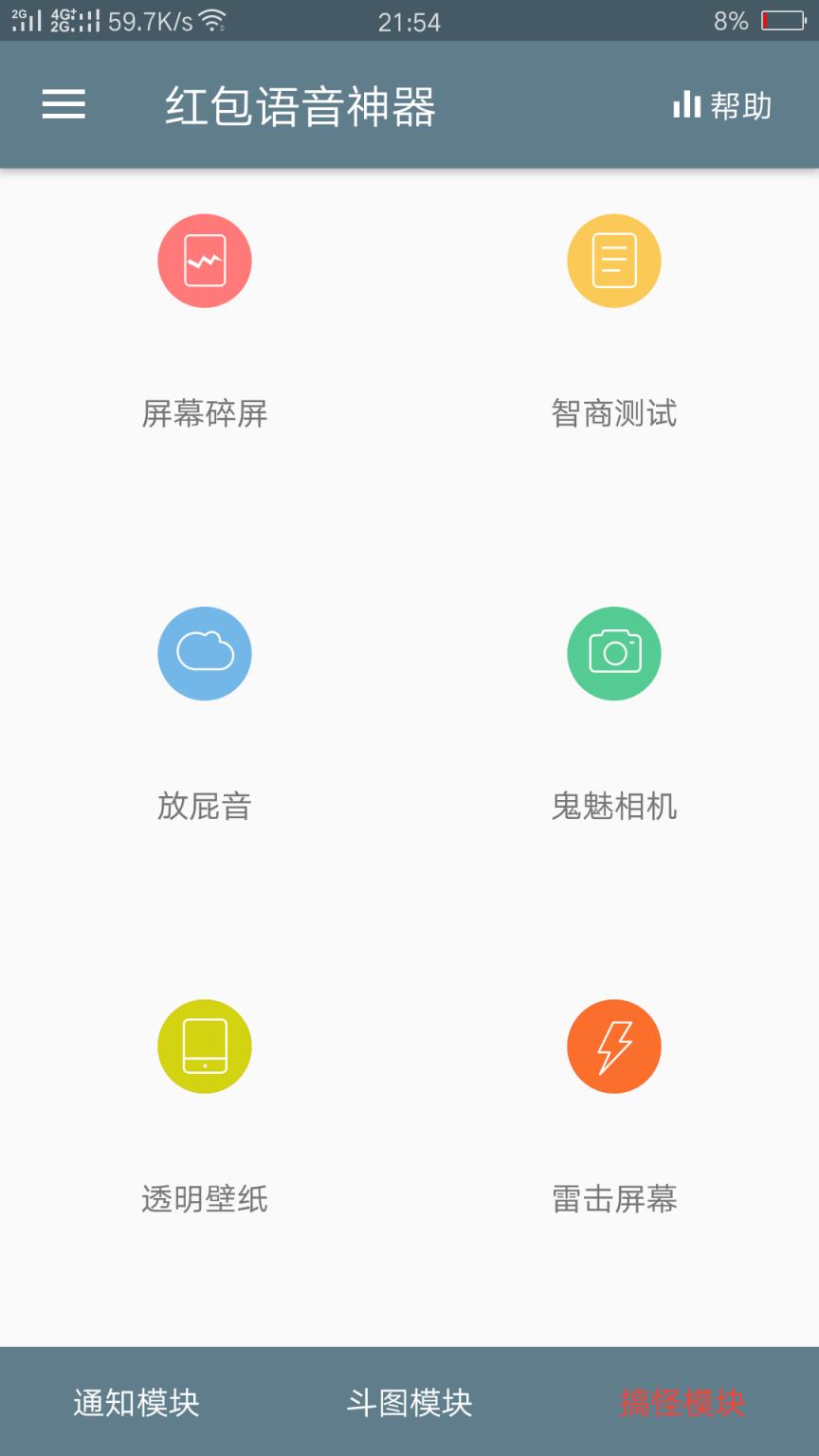Tap the orange 雷击屏幕 lightning icon

(613, 1046)
